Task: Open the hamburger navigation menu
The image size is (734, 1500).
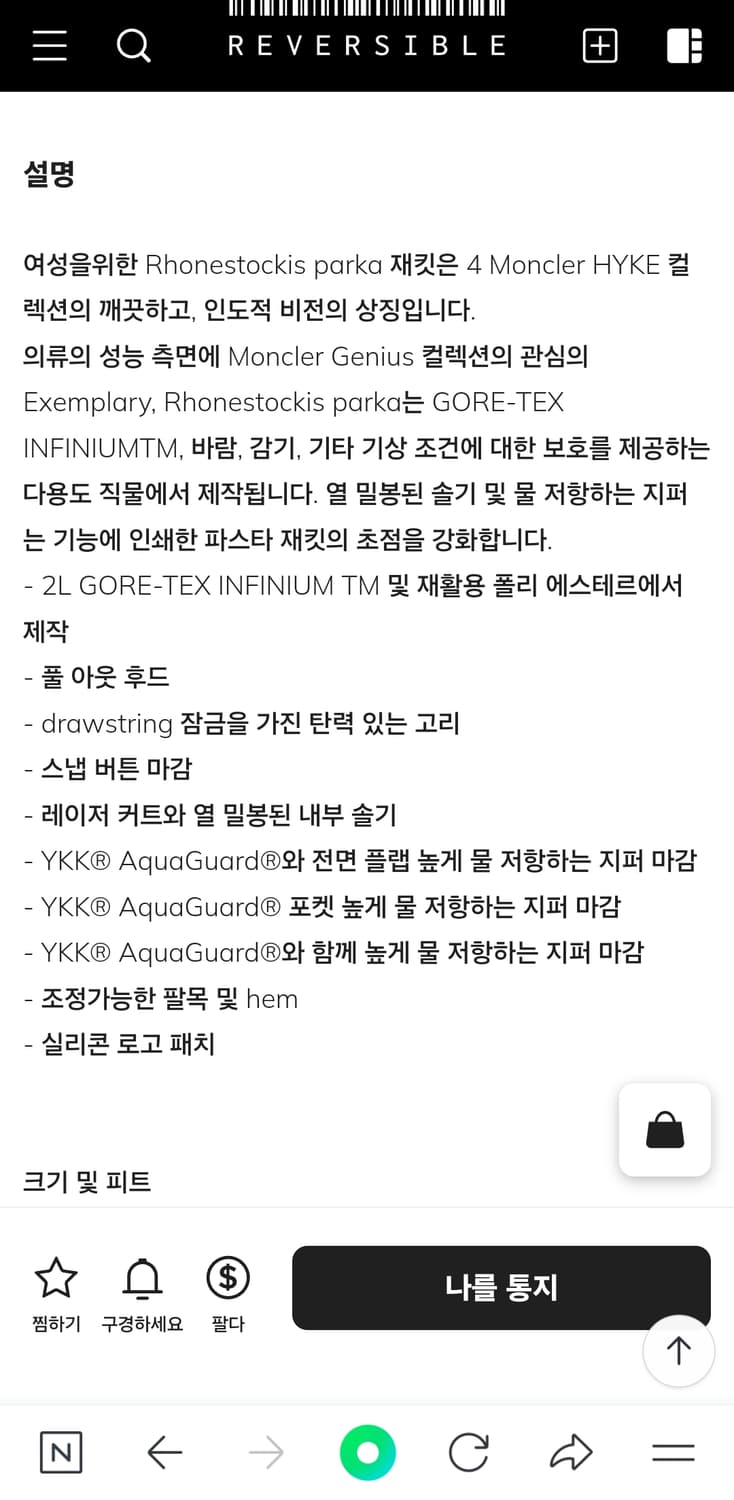Action: 49,45
